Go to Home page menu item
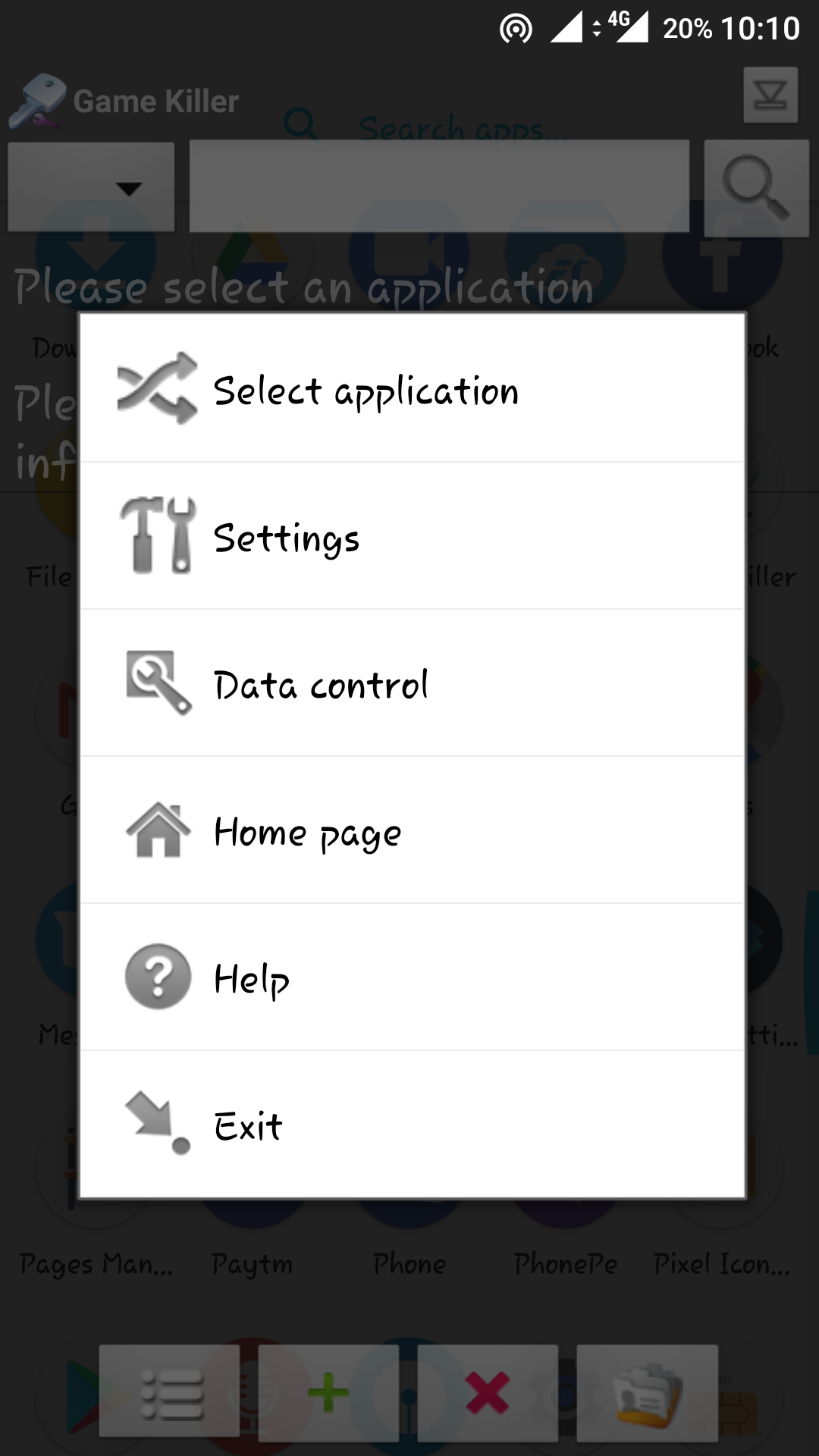This screenshot has height=1456, width=819. coord(412,830)
